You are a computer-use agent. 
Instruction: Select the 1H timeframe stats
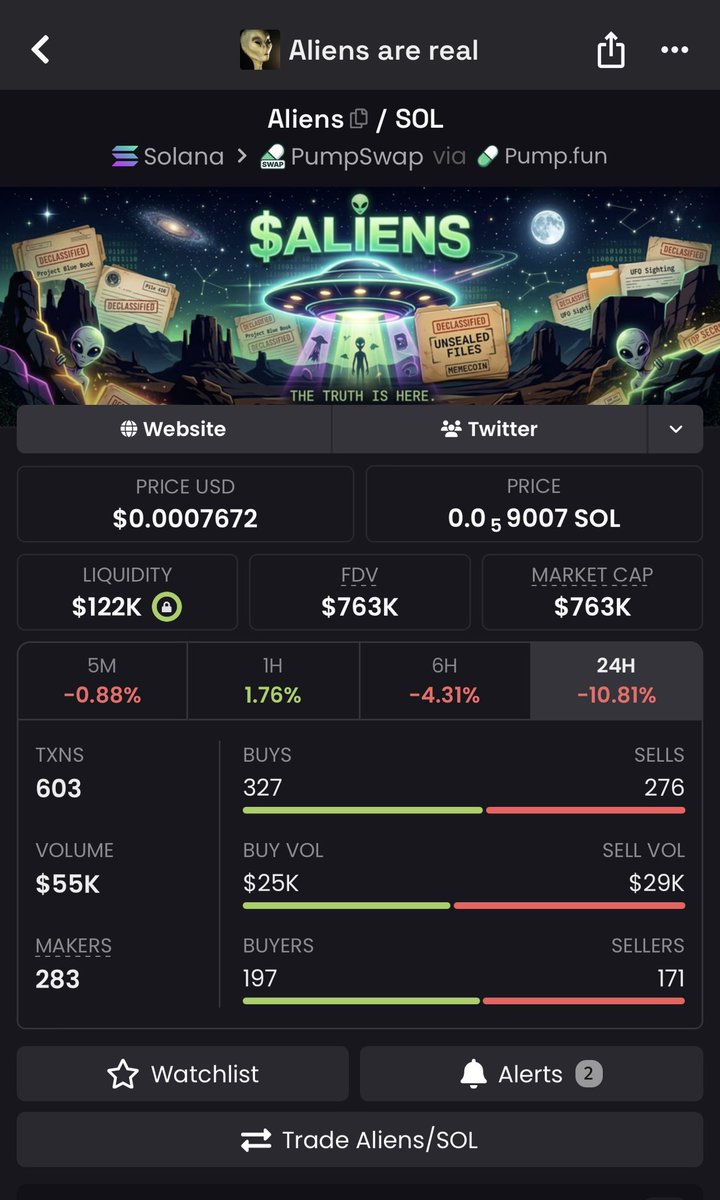click(273, 681)
